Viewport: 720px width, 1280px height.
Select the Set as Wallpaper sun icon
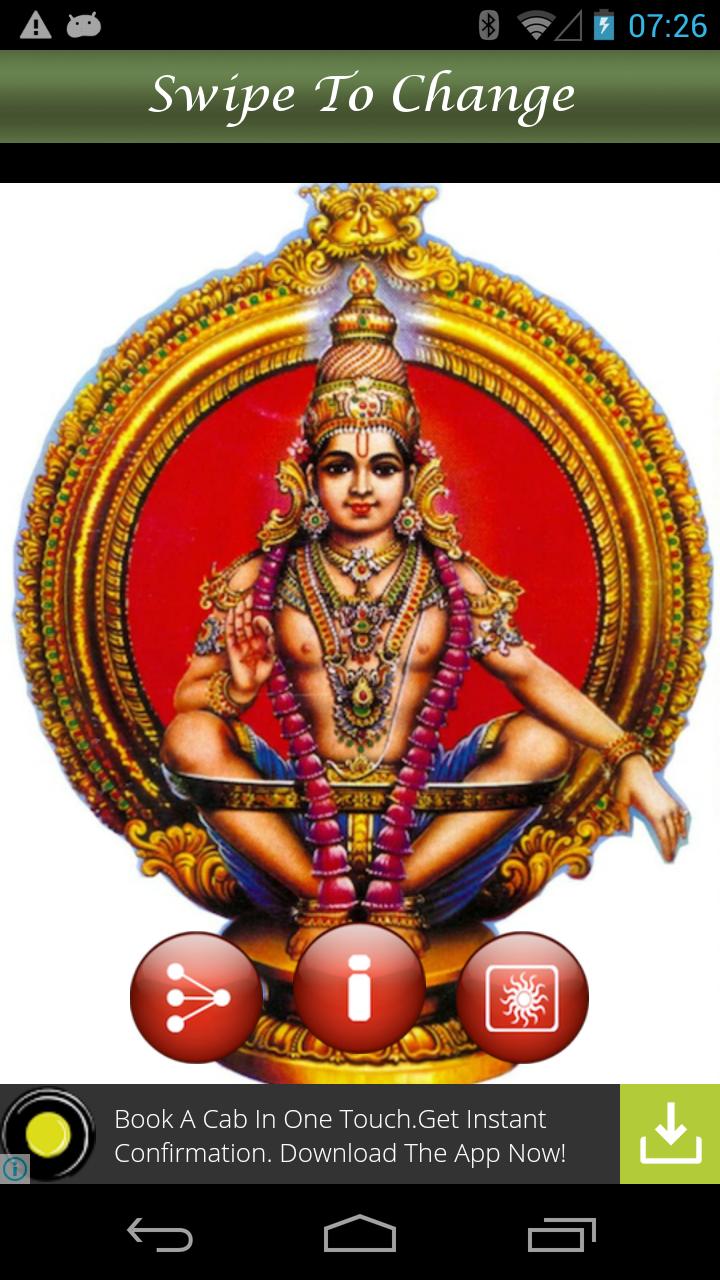[x=523, y=996]
